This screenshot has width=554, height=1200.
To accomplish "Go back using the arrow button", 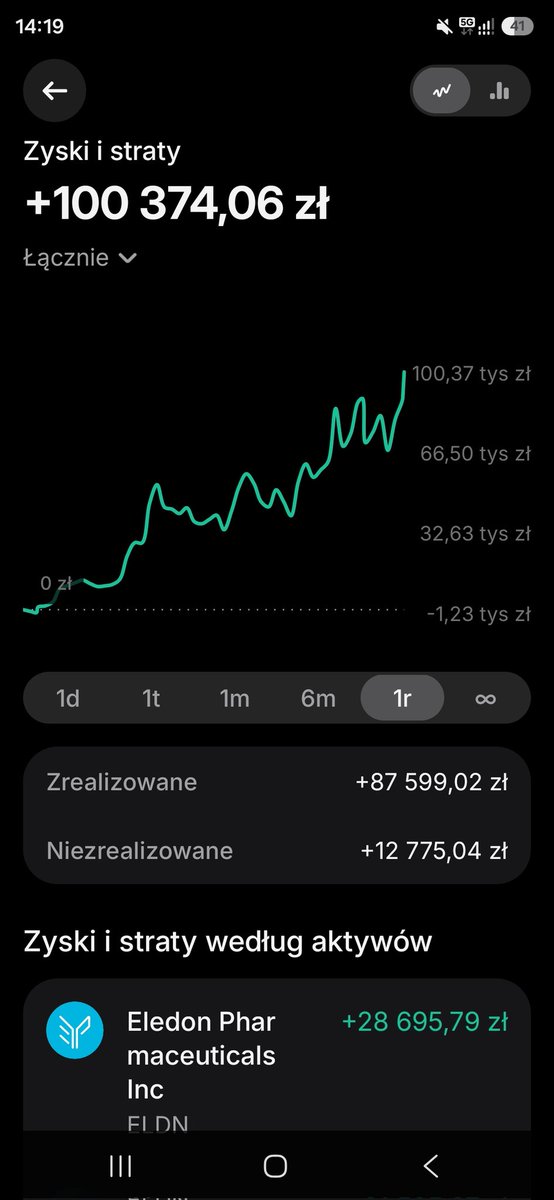I will tap(55, 91).
